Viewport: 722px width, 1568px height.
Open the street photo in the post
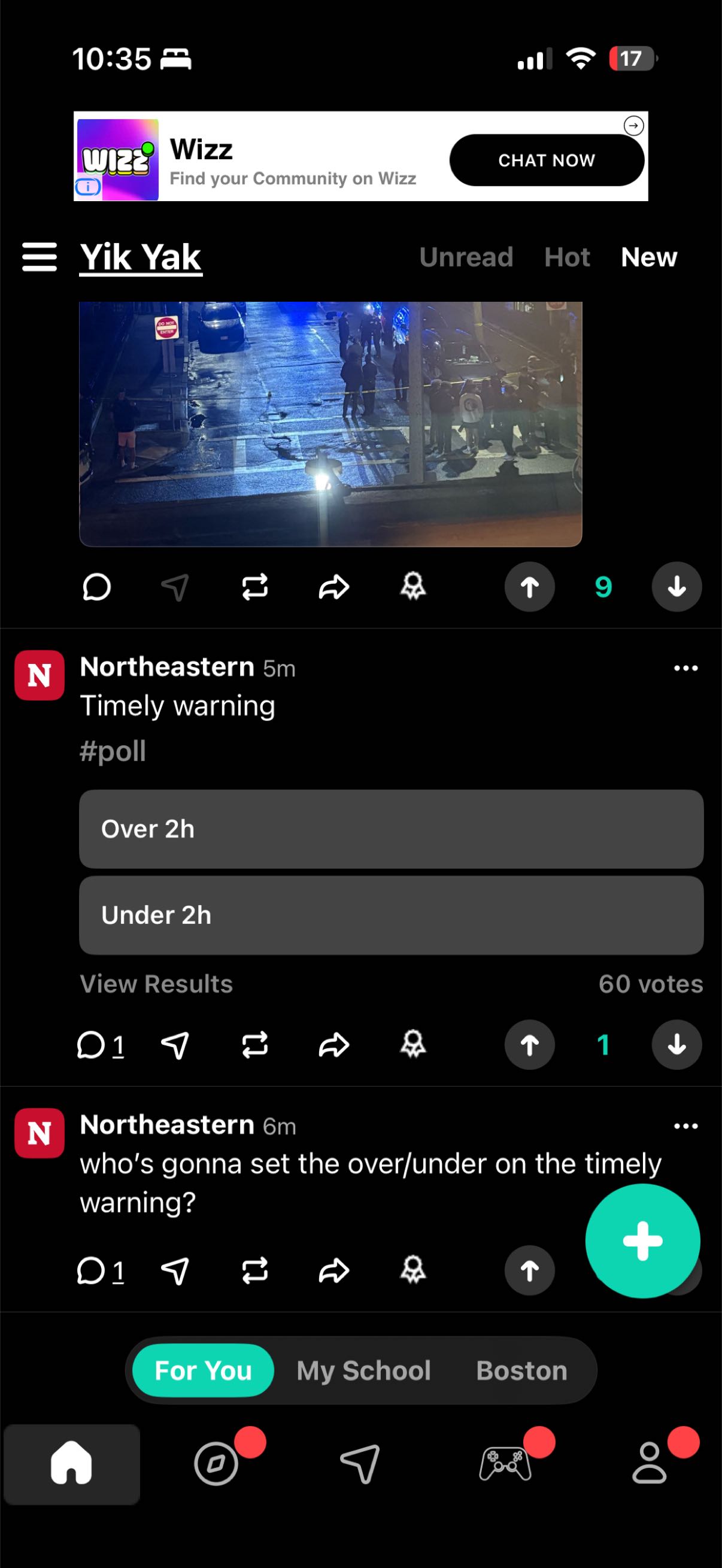pyautogui.click(x=330, y=424)
